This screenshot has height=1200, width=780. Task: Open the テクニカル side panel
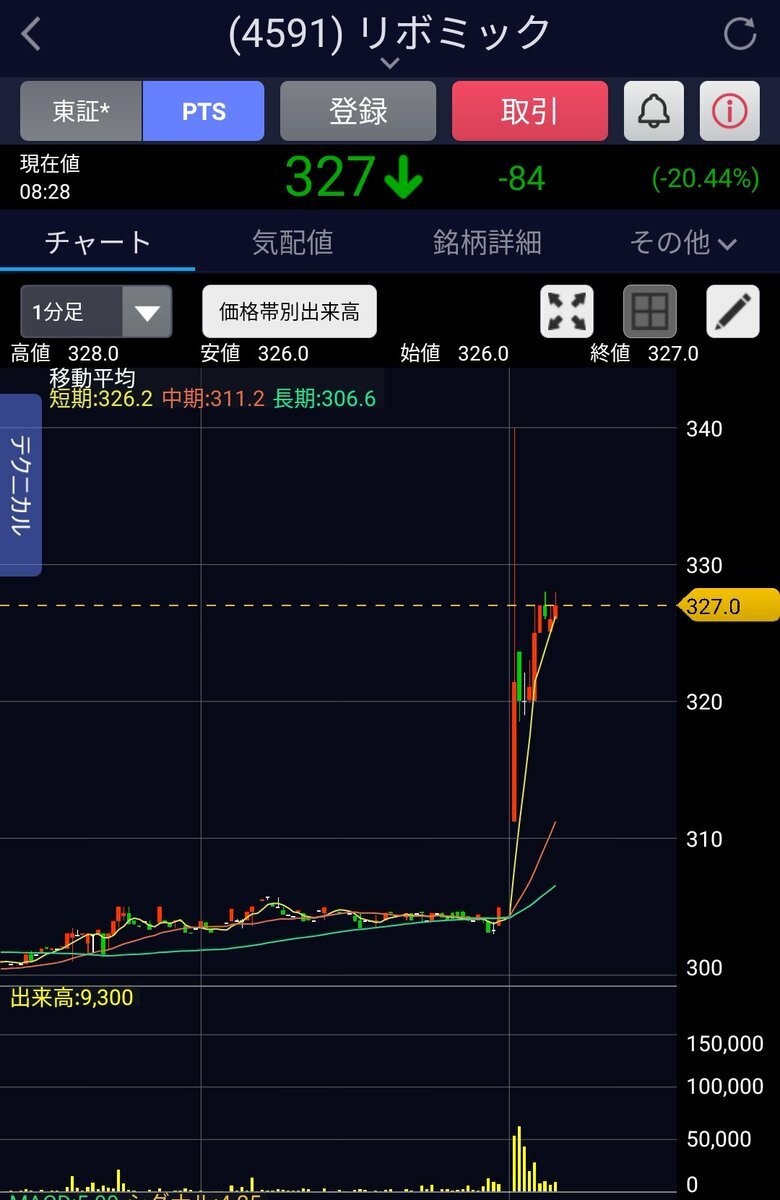[x=20, y=484]
